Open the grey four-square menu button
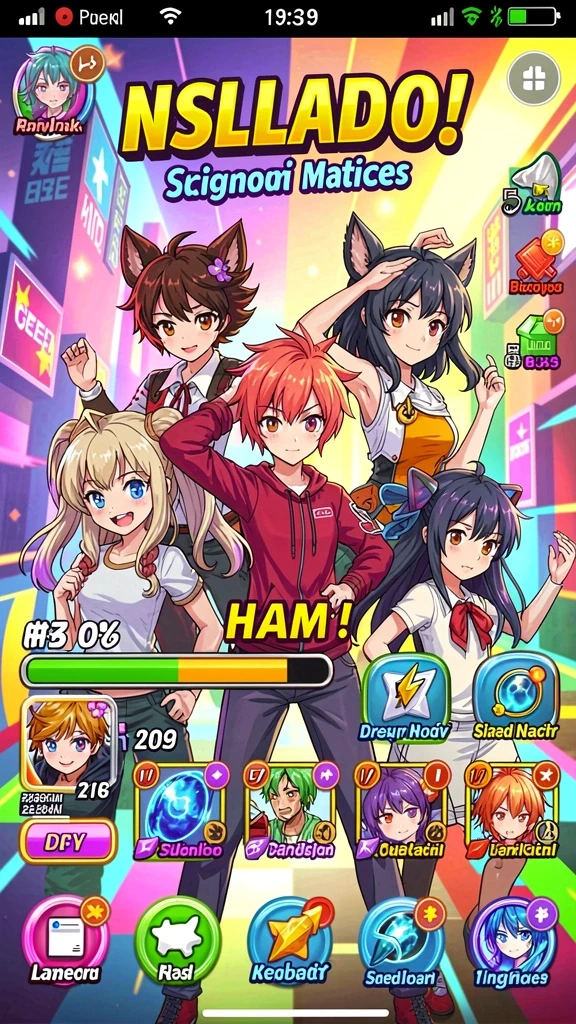 [534, 79]
